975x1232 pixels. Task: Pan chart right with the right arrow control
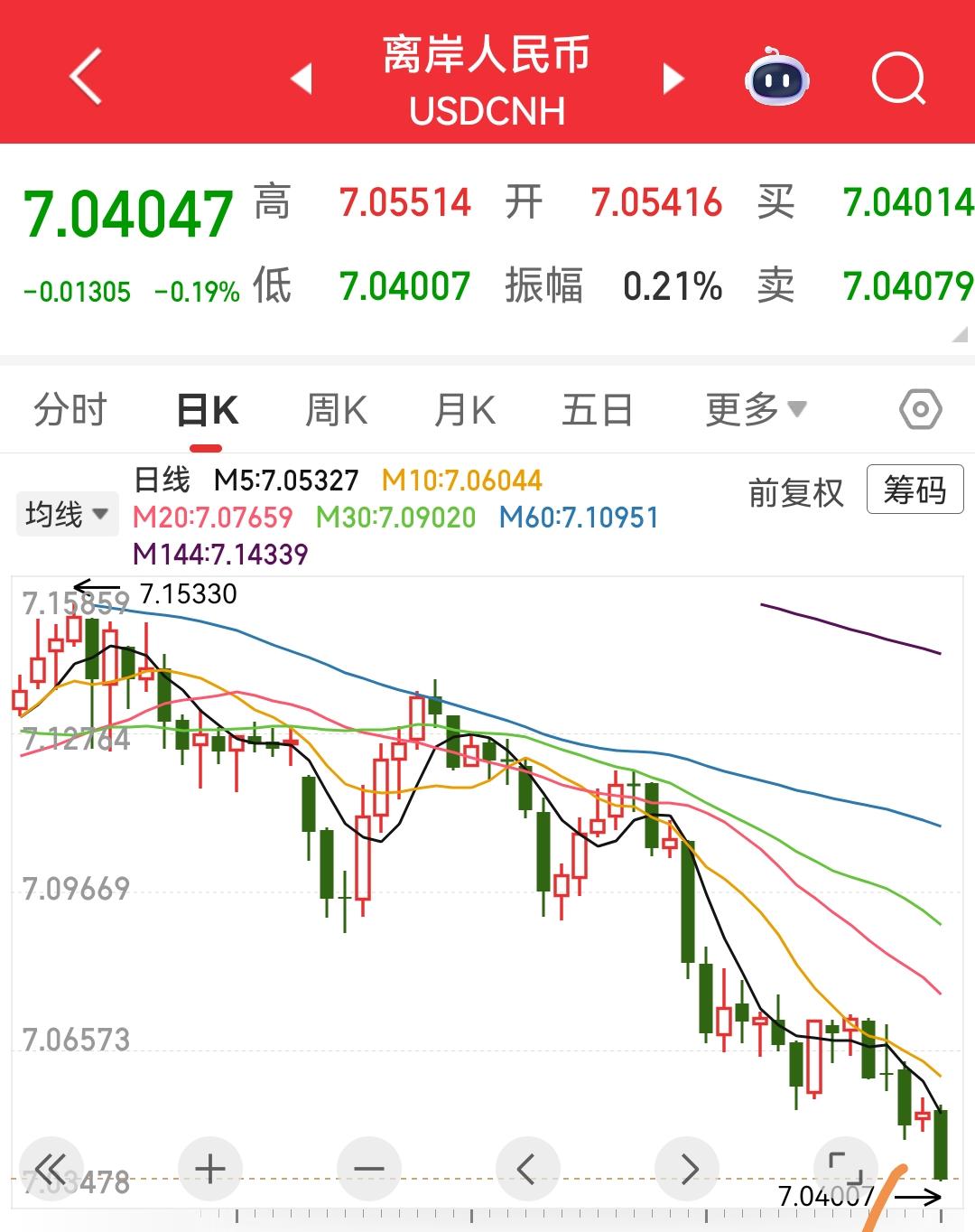[x=689, y=1168]
